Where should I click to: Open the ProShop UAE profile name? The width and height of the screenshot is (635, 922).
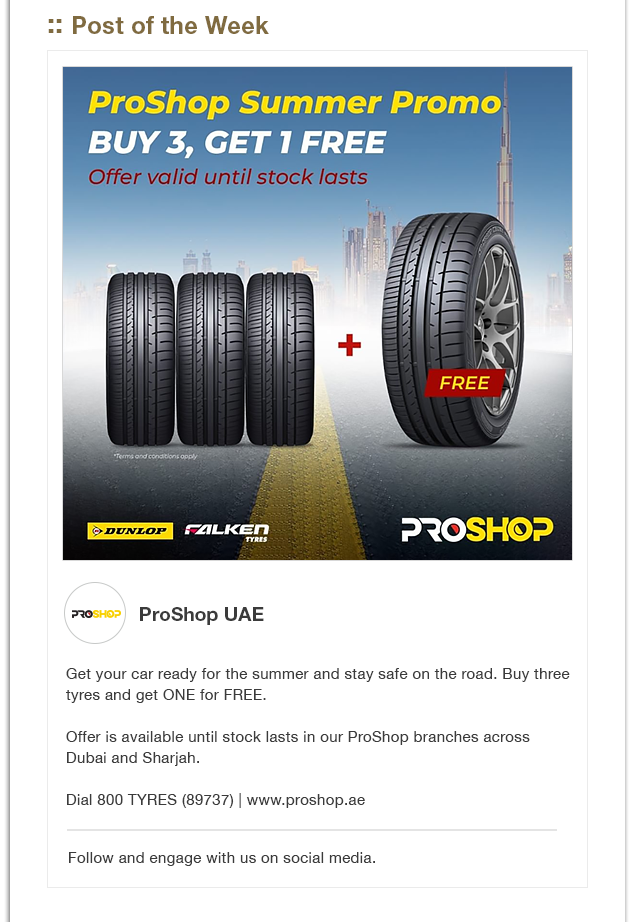(201, 614)
